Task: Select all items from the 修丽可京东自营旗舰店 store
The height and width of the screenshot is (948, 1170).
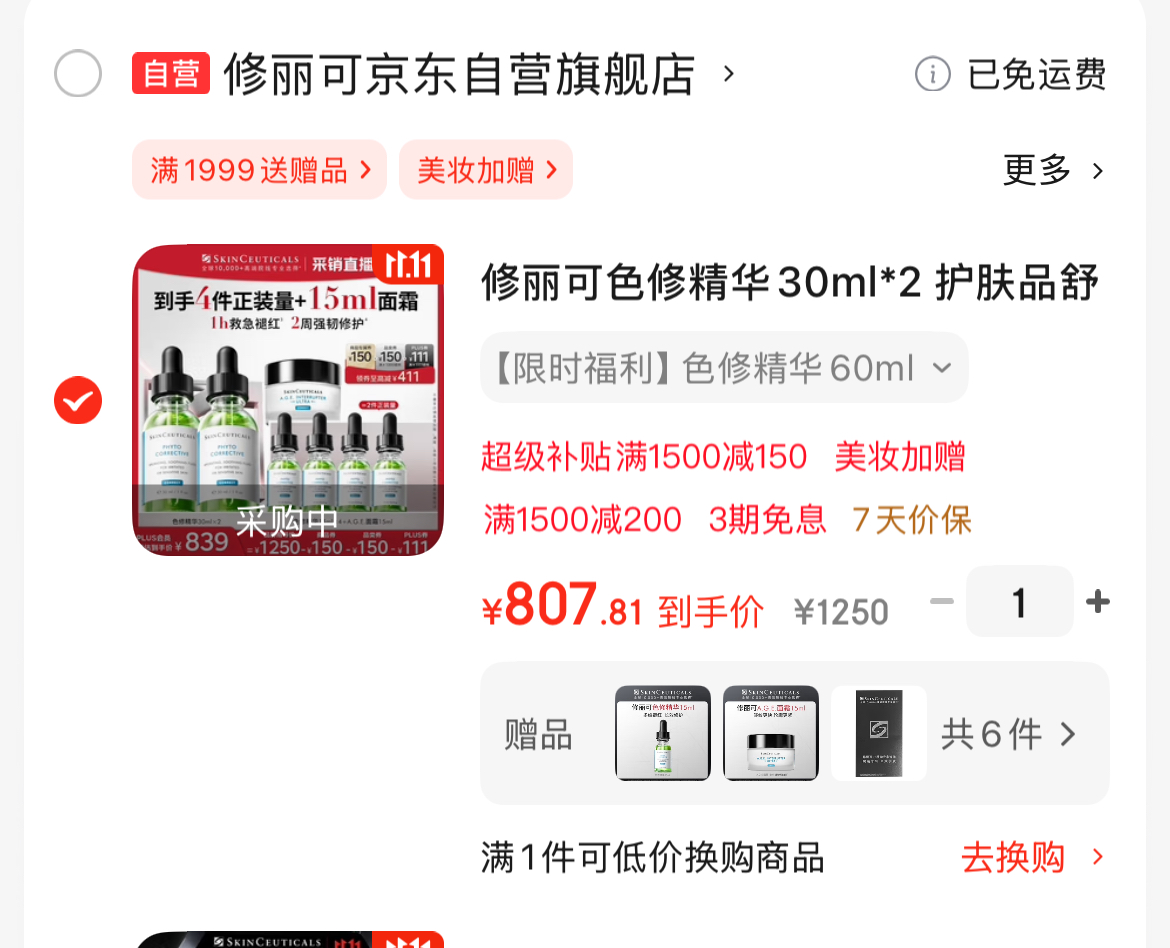Action: tap(78, 73)
